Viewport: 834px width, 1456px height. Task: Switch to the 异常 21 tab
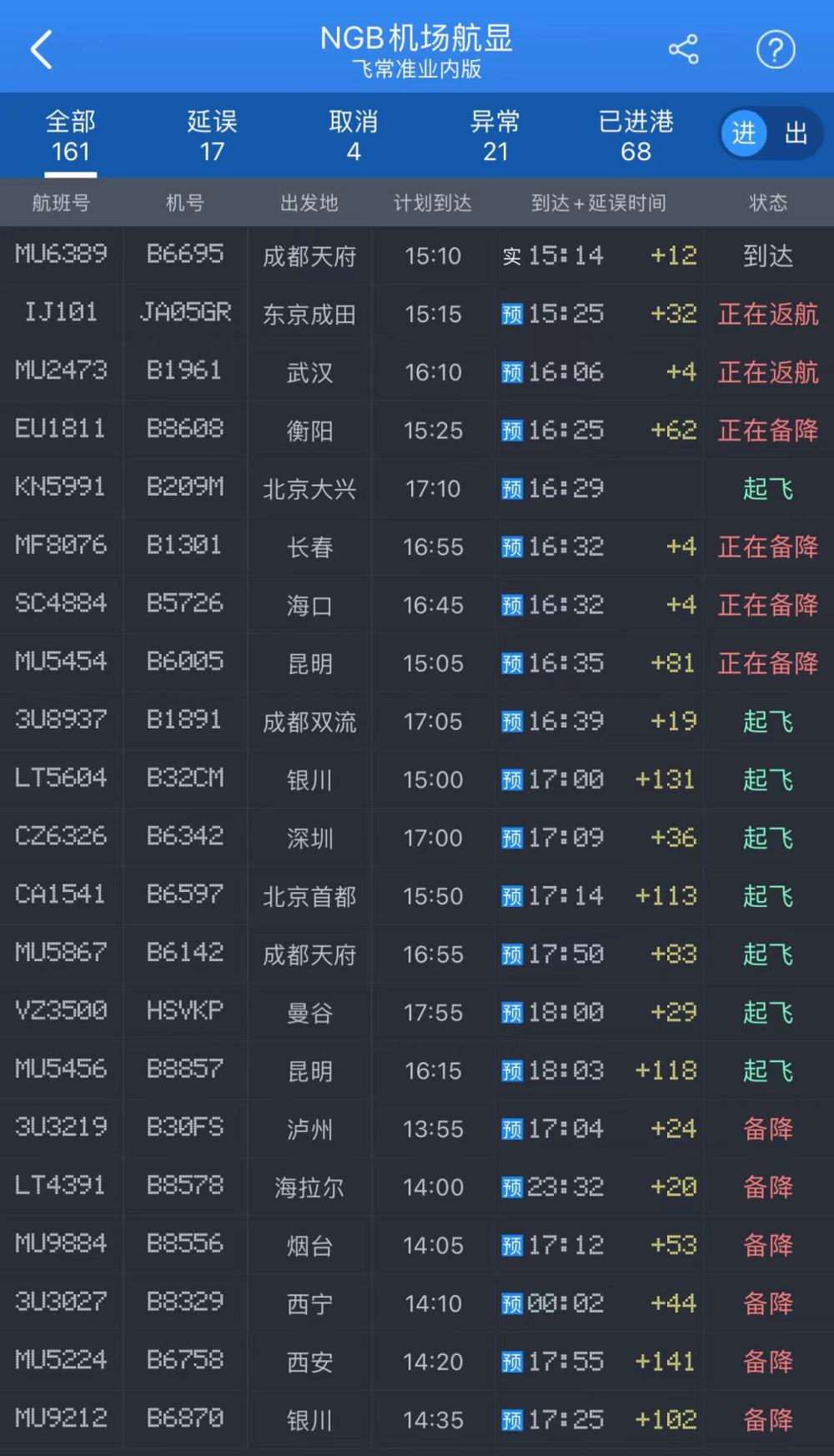pos(495,136)
